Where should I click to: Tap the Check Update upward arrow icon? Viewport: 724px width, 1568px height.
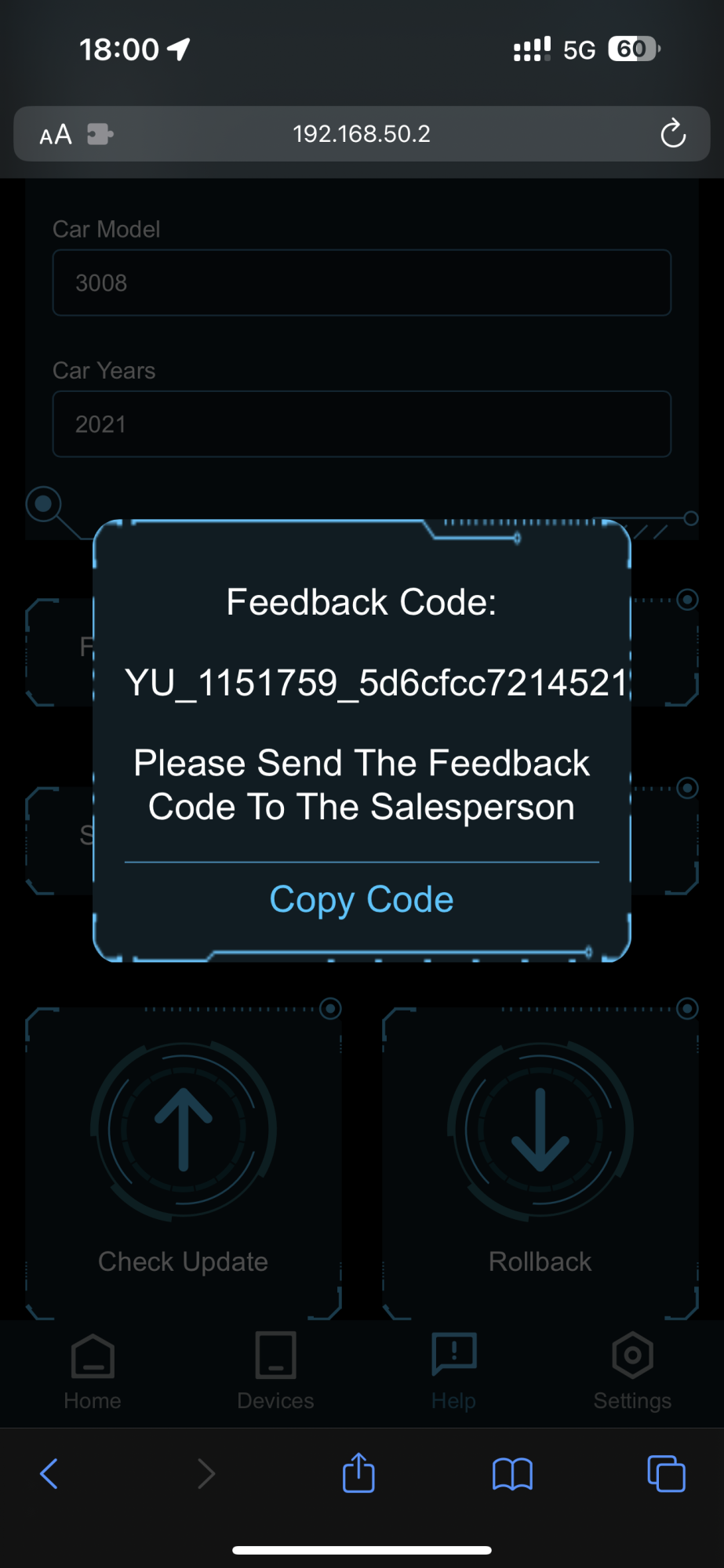(x=184, y=1129)
